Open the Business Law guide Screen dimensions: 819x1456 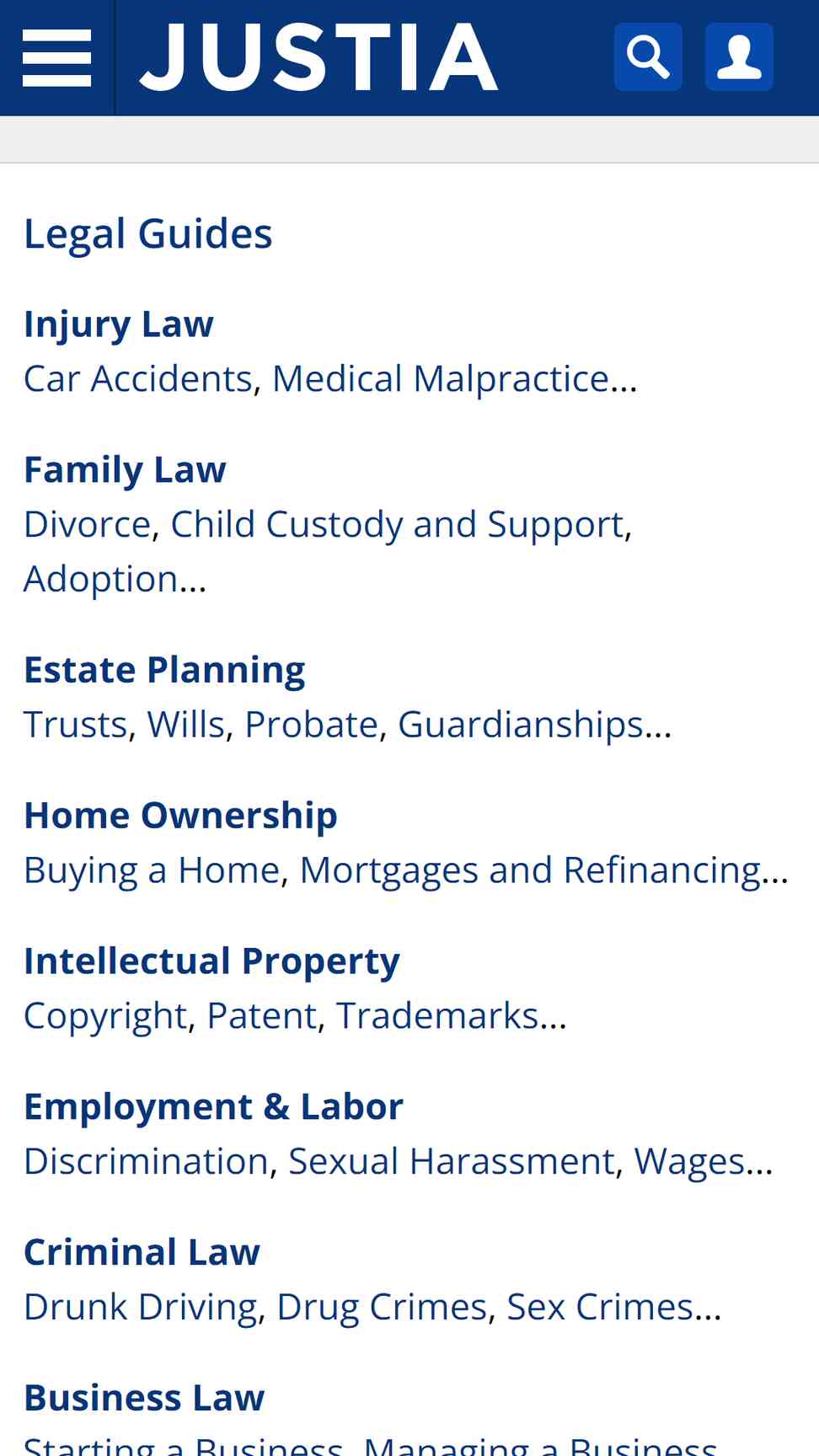tap(144, 1398)
